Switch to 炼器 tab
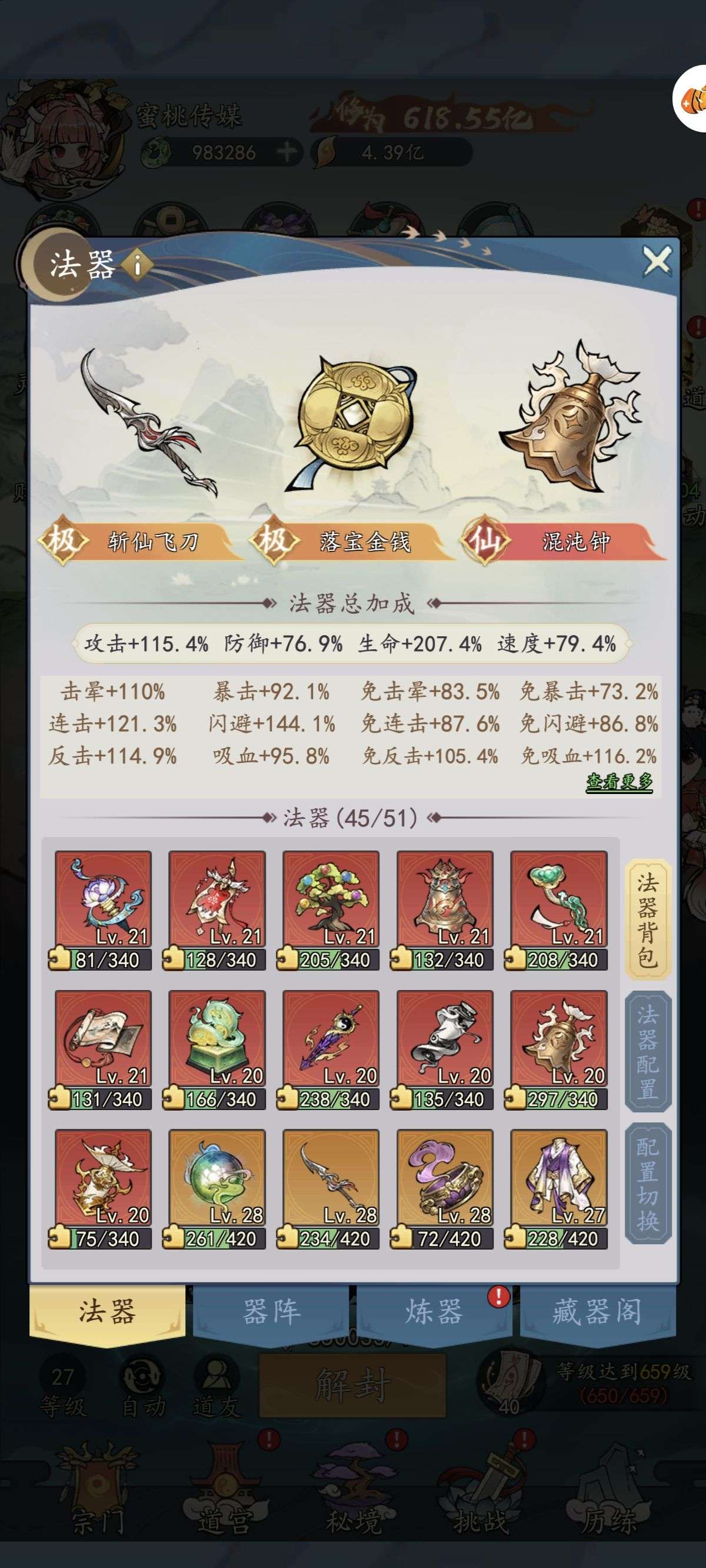The height and width of the screenshot is (1568, 706). pos(434,1312)
